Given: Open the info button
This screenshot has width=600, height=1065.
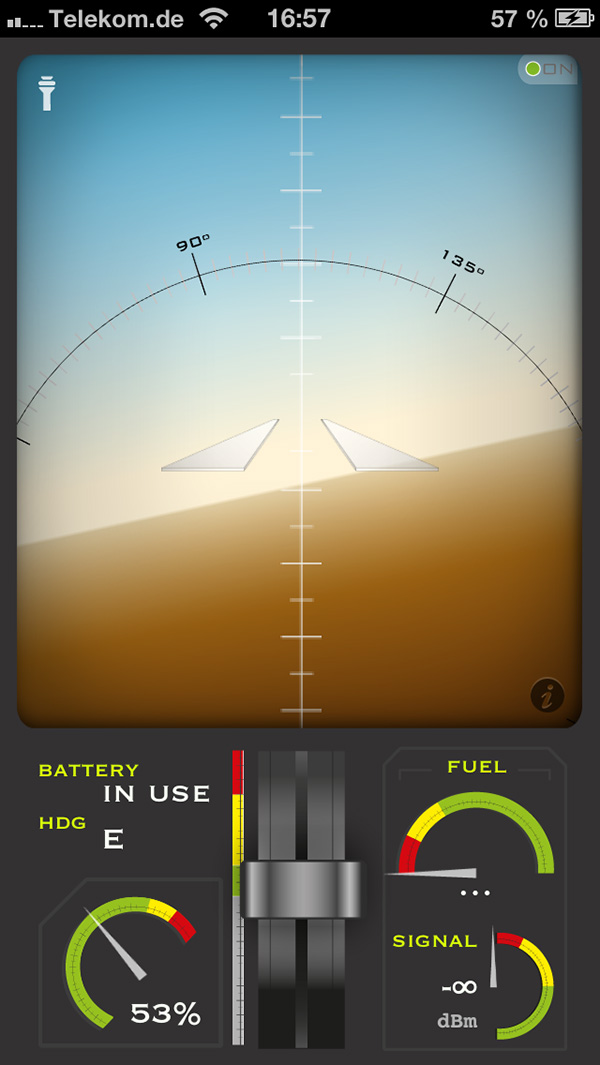Looking at the screenshot, I should [546, 696].
